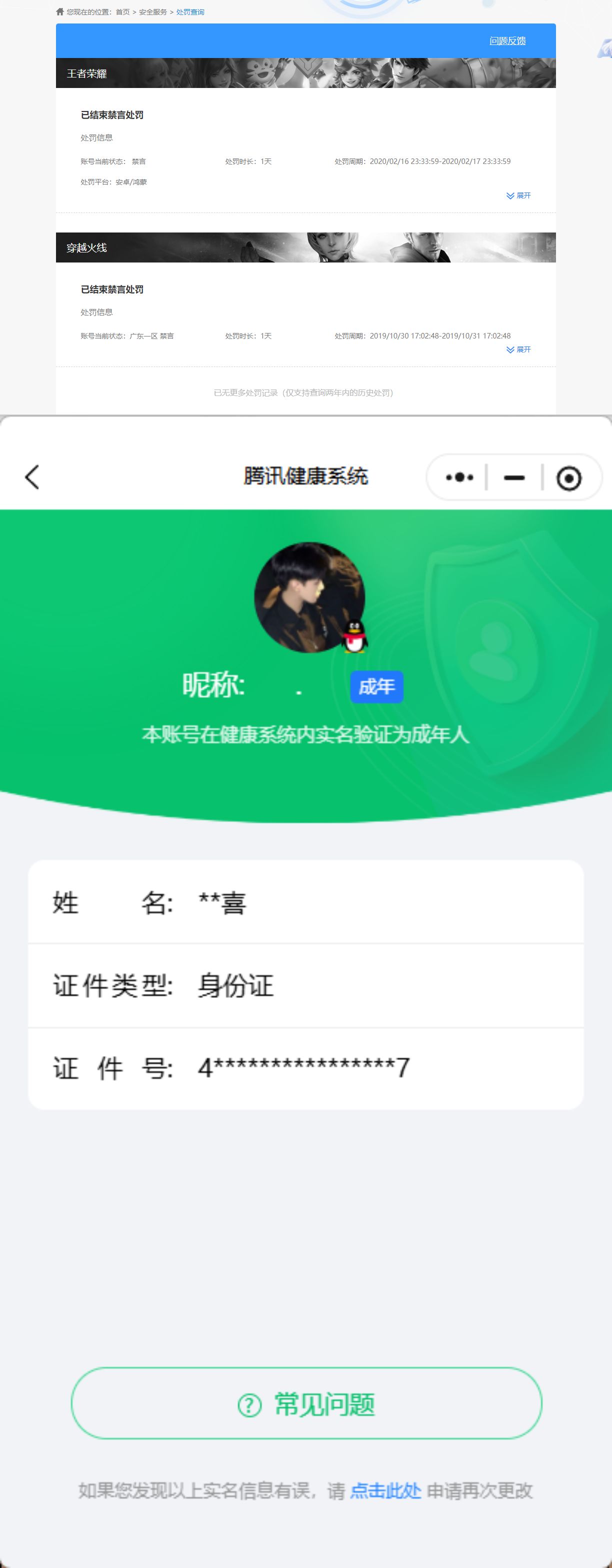Click the 处罚查询 breadcrumb item
Viewport: 612px width, 1568px height.
pyautogui.click(x=190, y=11)
